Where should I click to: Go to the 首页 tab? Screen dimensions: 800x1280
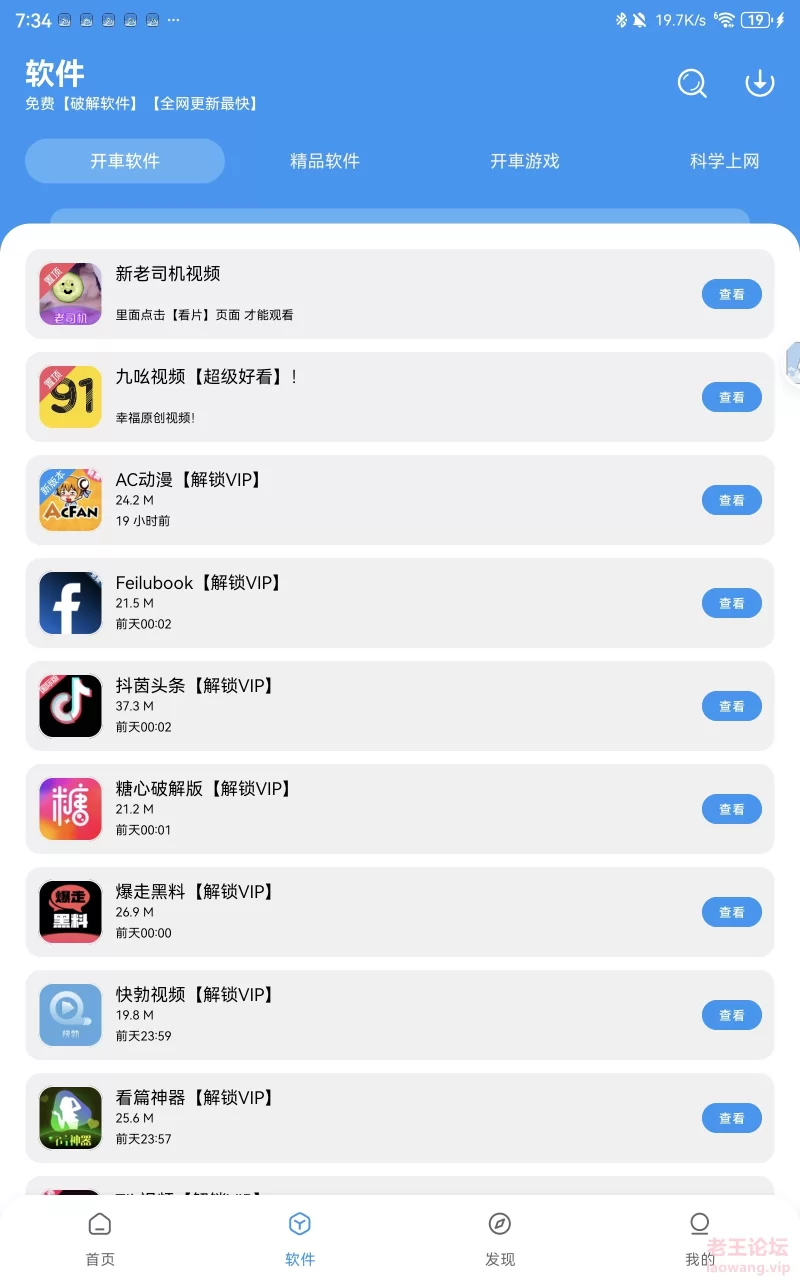tap(100, 1238)
